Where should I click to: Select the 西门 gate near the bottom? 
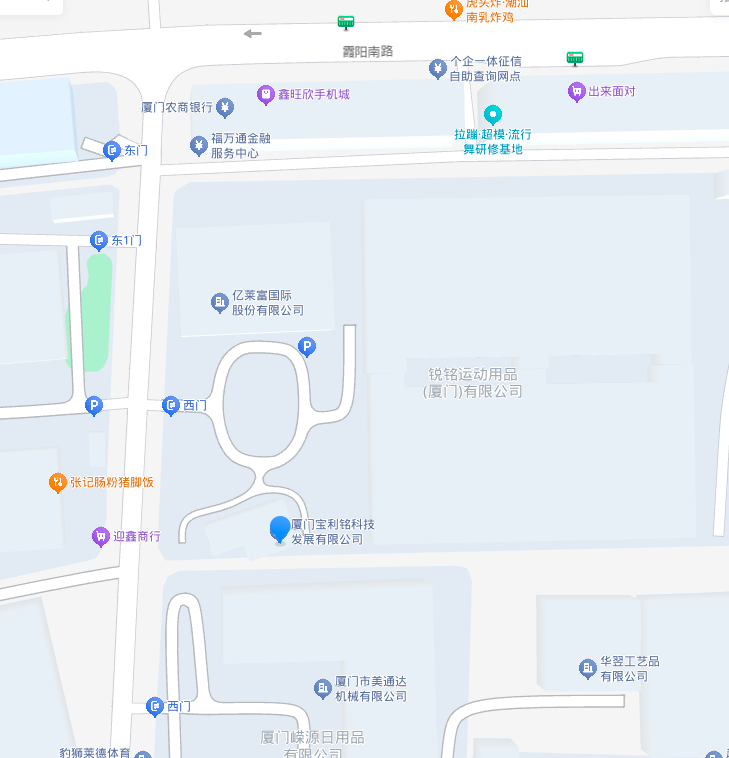(155, 708)
